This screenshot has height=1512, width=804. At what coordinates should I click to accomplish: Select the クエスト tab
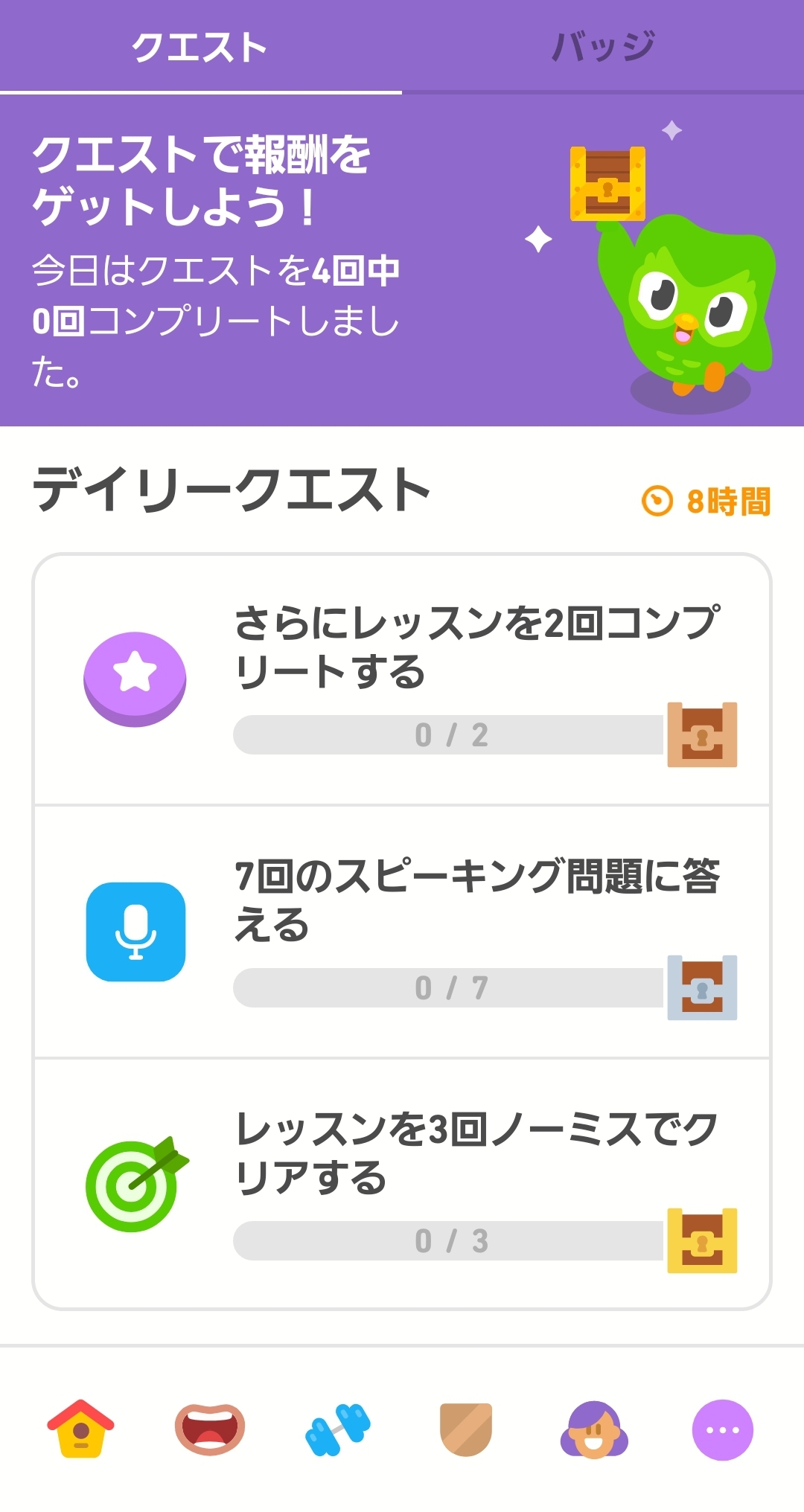tap(200, 46)
